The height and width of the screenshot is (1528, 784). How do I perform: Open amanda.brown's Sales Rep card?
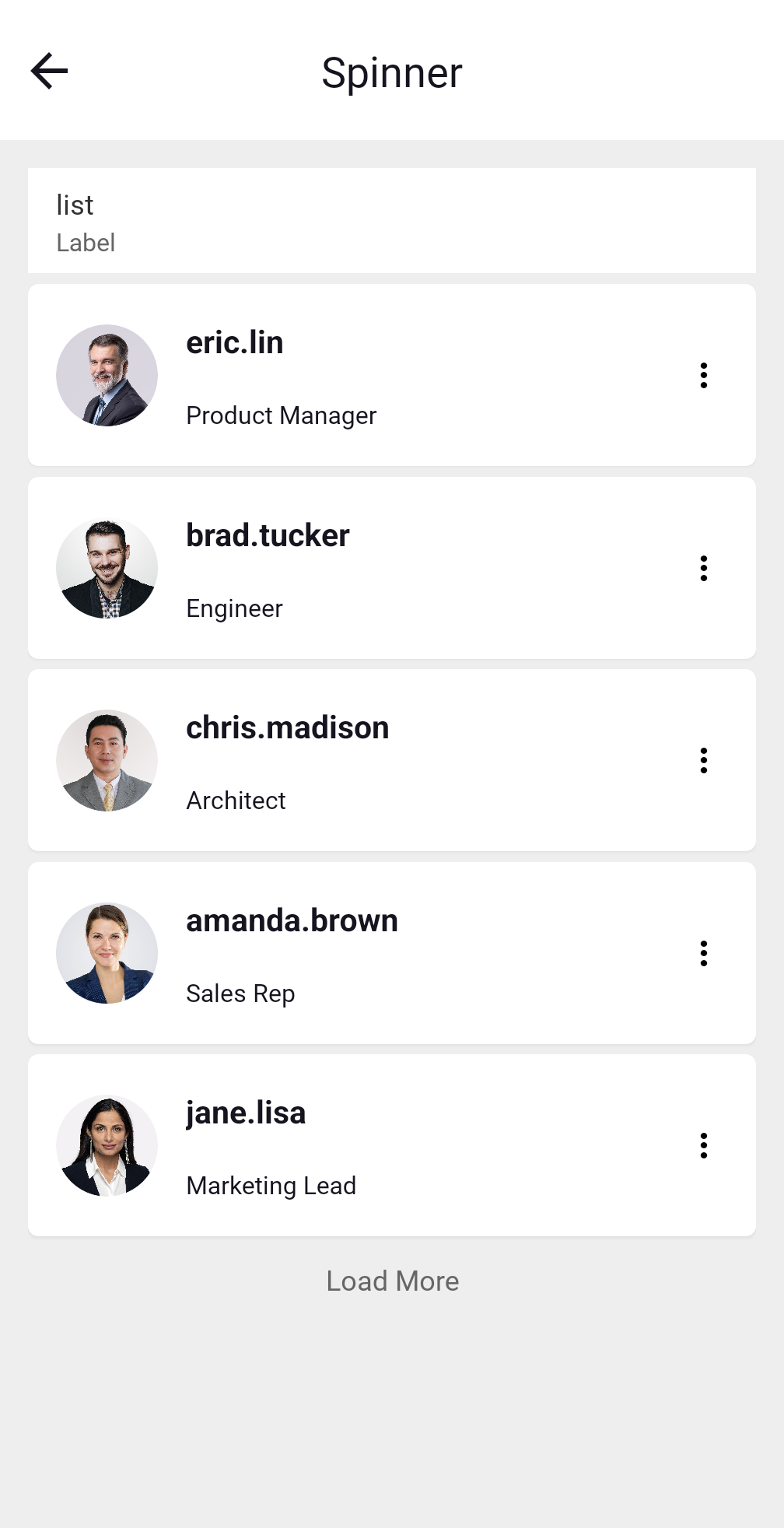[389, 954]
